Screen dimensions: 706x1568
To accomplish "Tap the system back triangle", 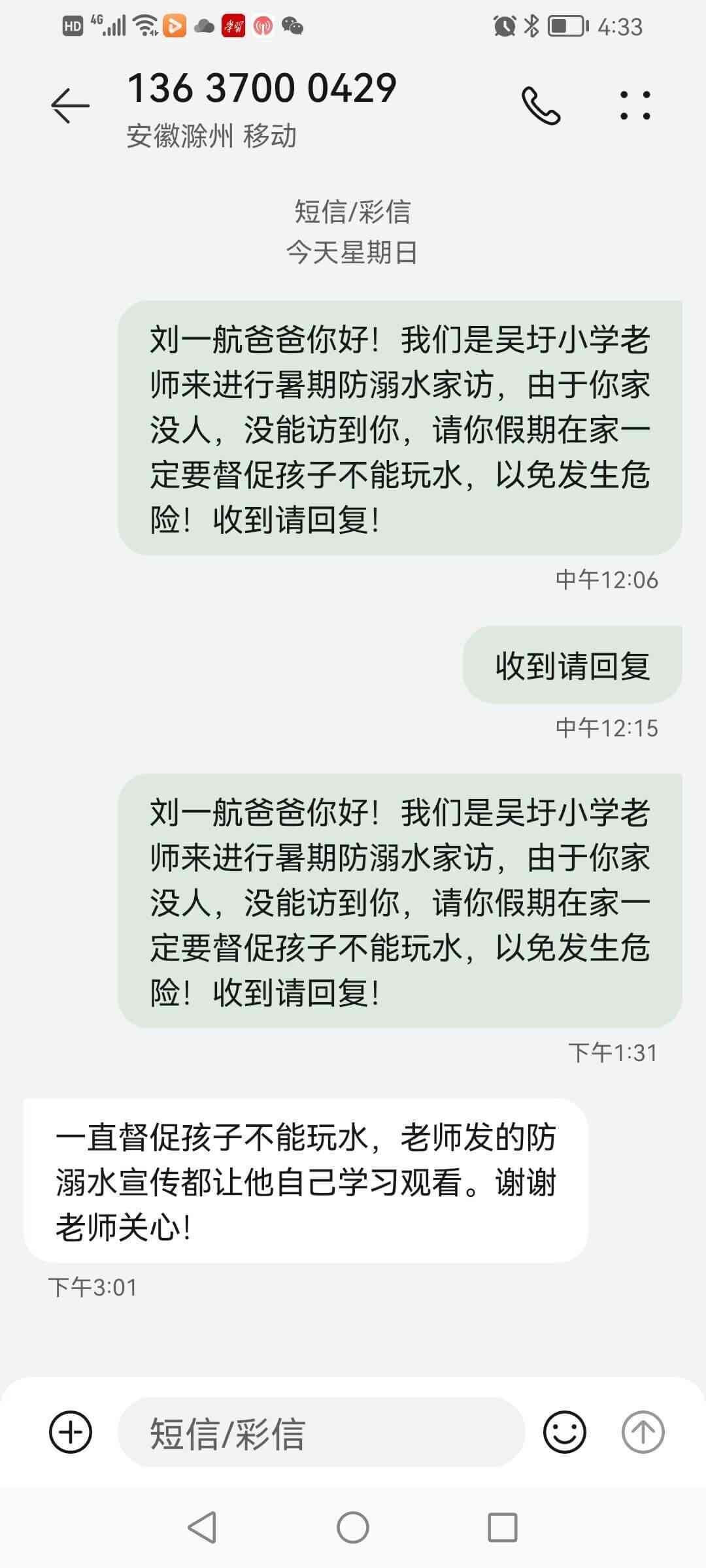I will 202,1528.
